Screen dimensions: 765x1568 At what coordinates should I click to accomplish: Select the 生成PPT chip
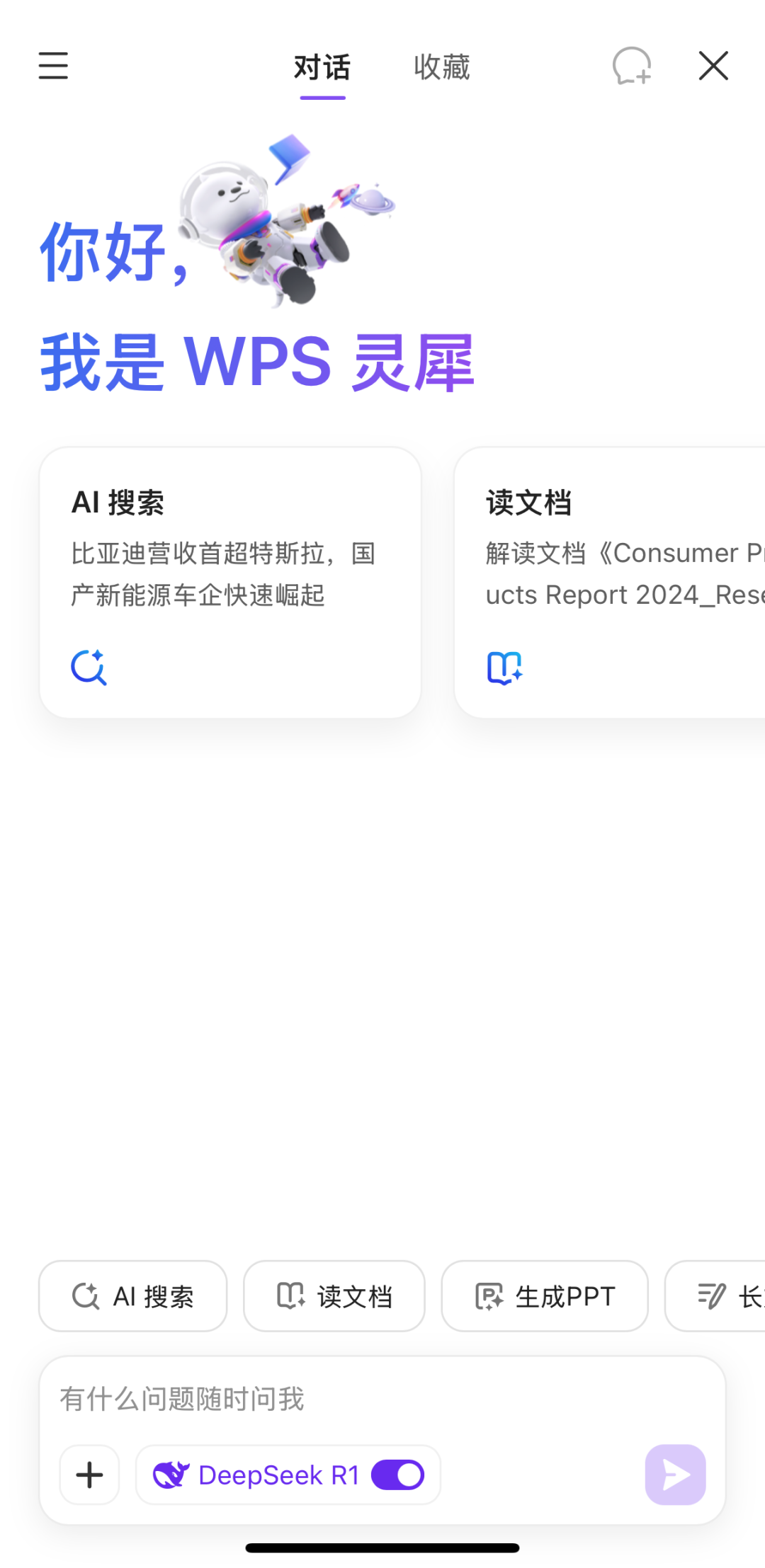tap(545, 1296)
